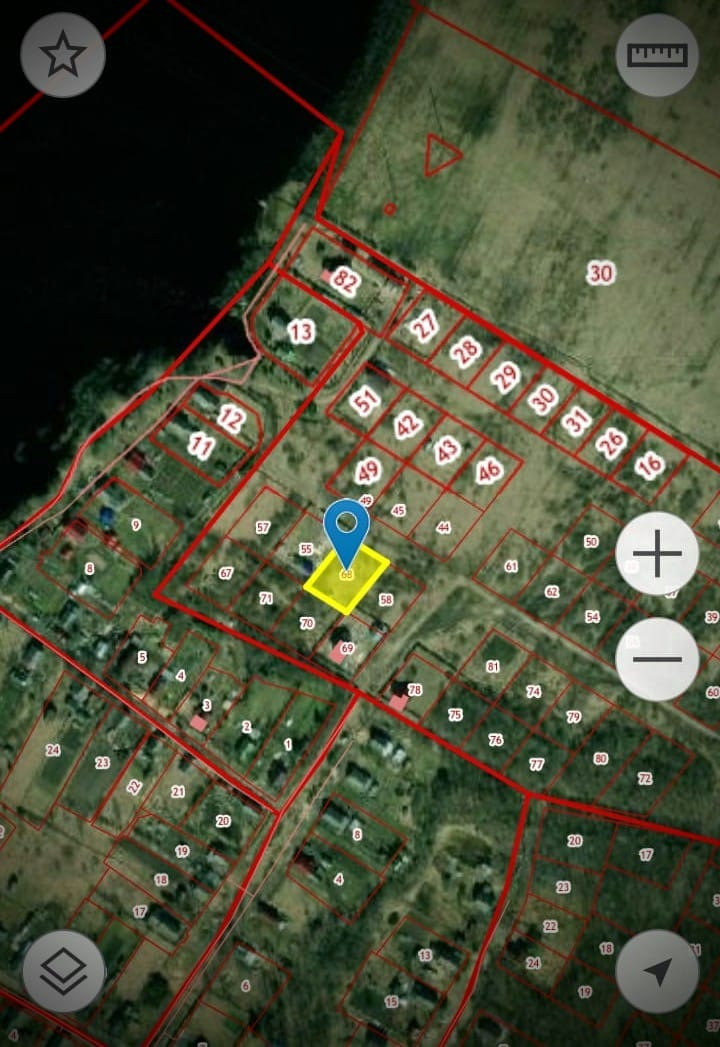Viewport: 720px width, 1047px height.
Task: Open the ruler measurement tool
Action: [657, 55]
